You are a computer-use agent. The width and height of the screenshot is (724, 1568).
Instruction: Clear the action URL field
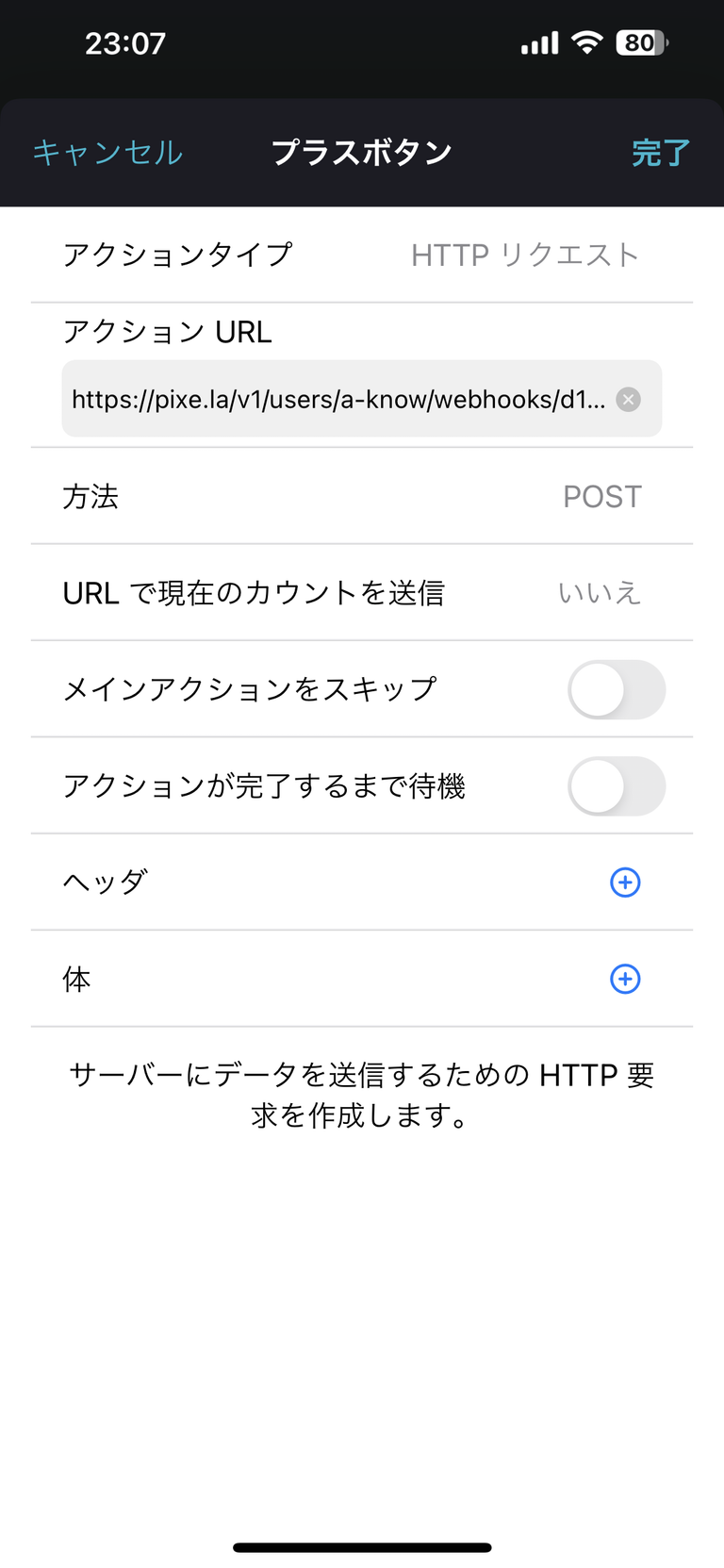[629, 400]
